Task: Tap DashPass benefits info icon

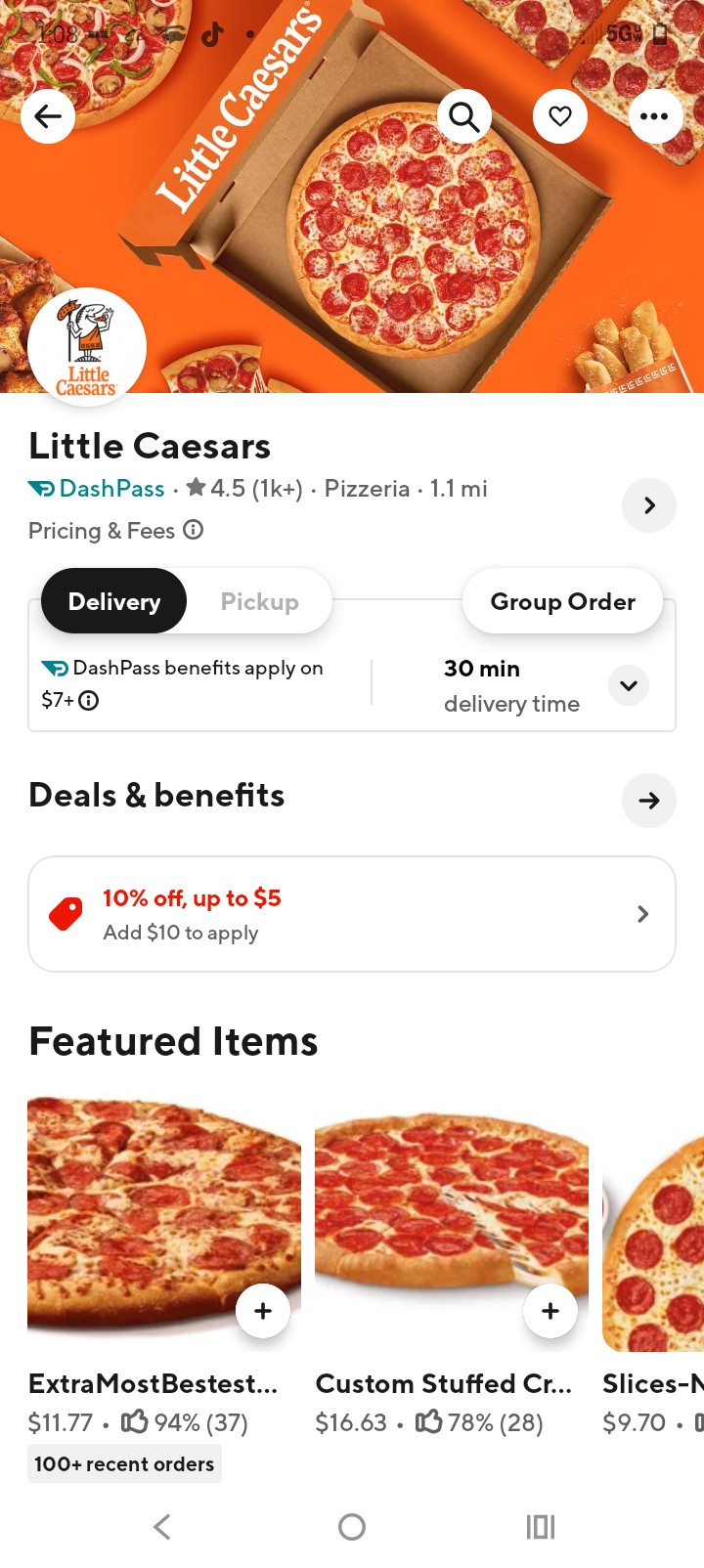Action: click(x=89, y=700)
